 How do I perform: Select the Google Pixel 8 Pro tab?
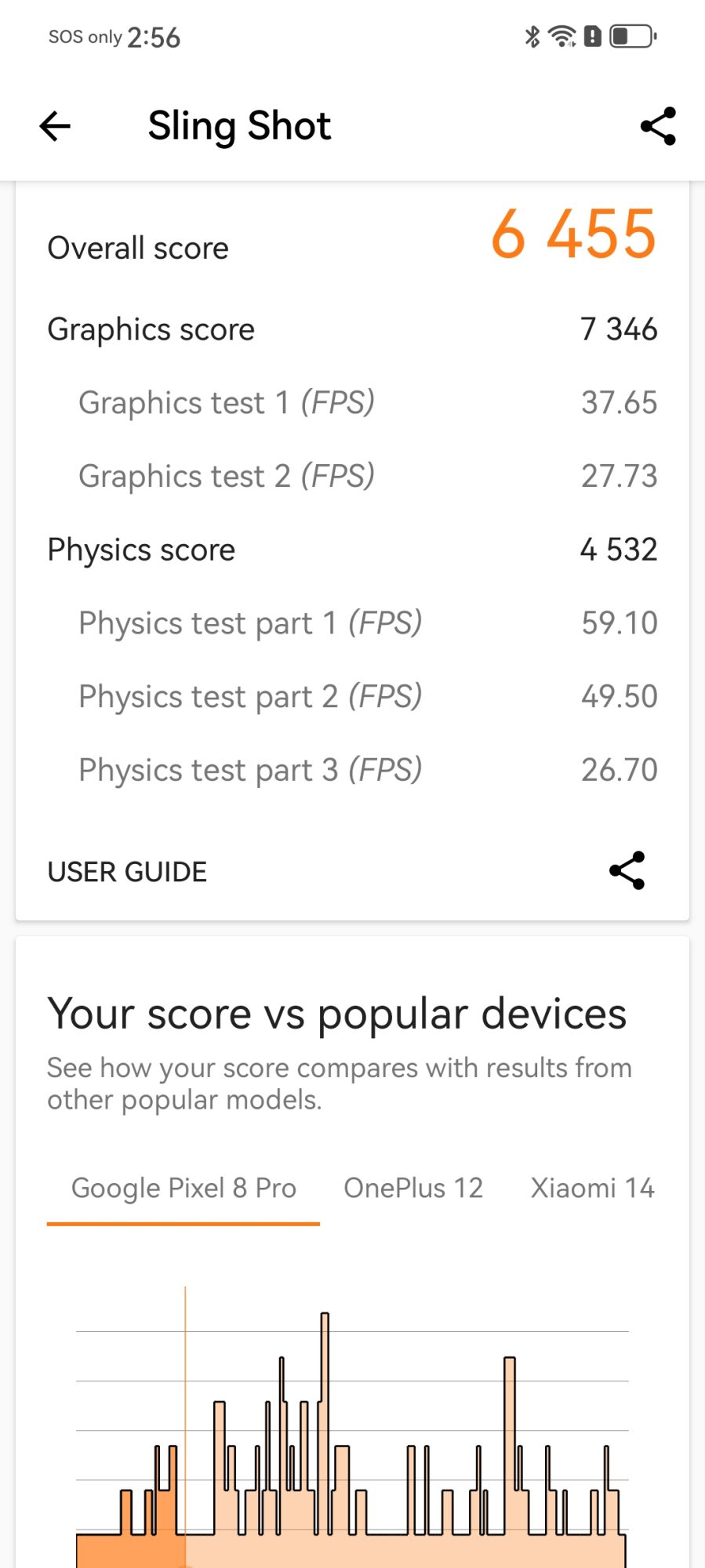point(184,1189)
